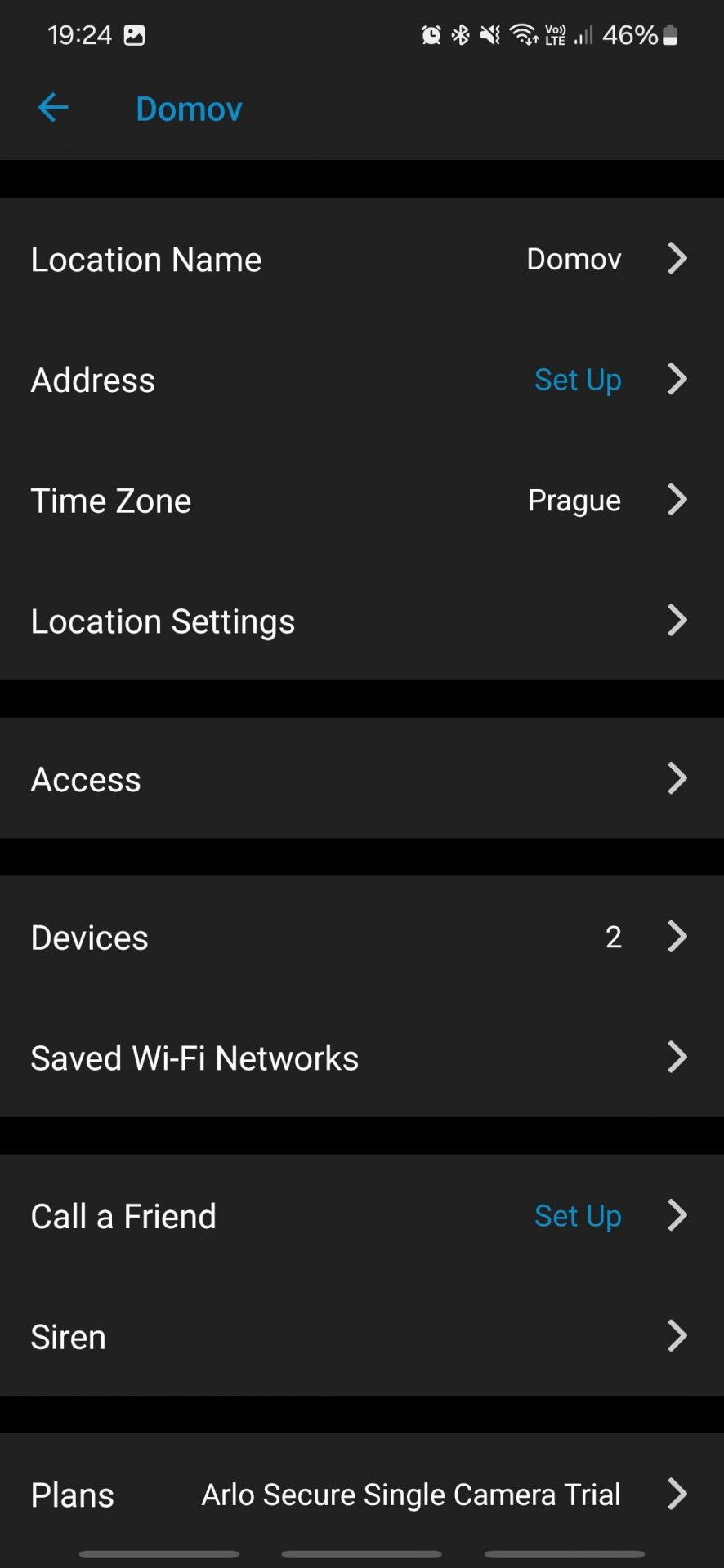Go back using the top arrow

[x=53, y=108]
